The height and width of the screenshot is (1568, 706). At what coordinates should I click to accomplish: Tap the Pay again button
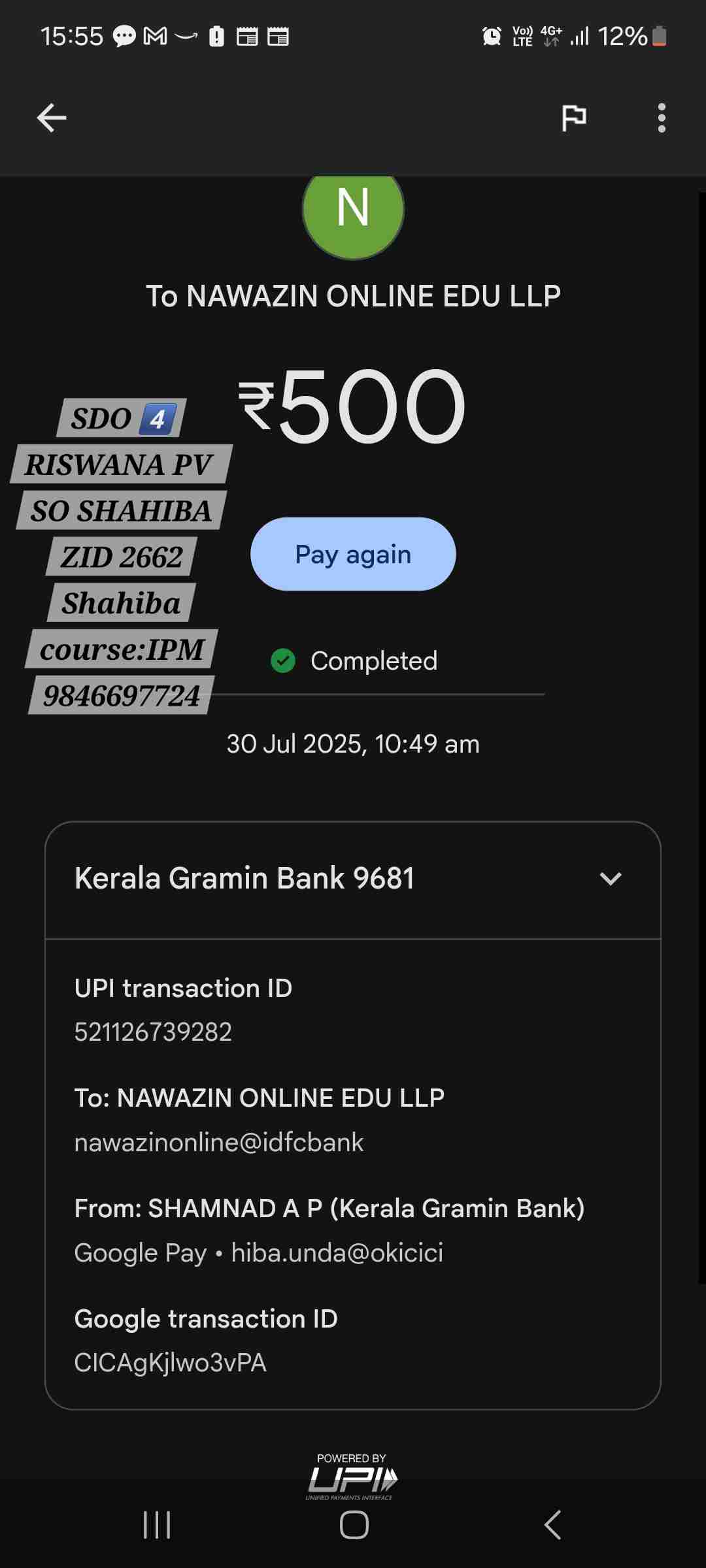[x=353, y=554]
